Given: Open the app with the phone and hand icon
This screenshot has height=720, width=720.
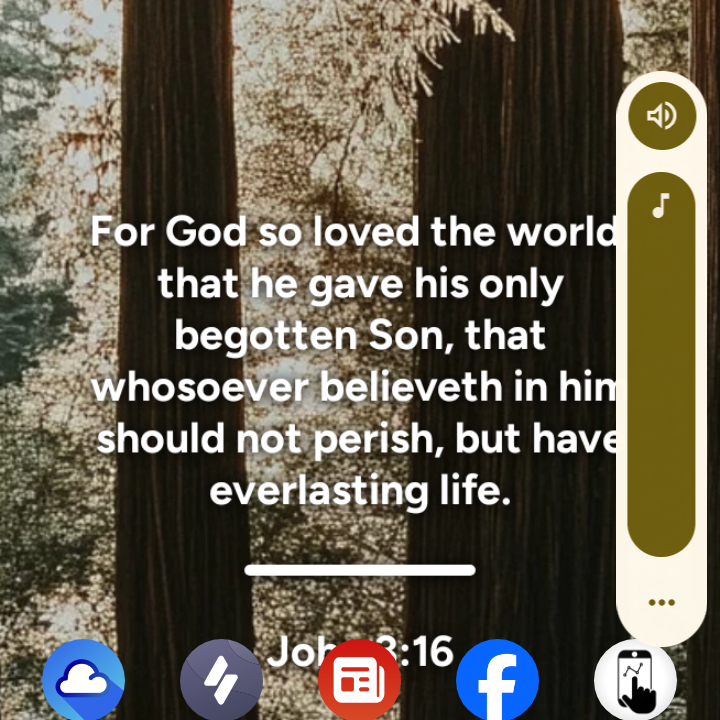Looking at the screenshot, I should point(635,681).
